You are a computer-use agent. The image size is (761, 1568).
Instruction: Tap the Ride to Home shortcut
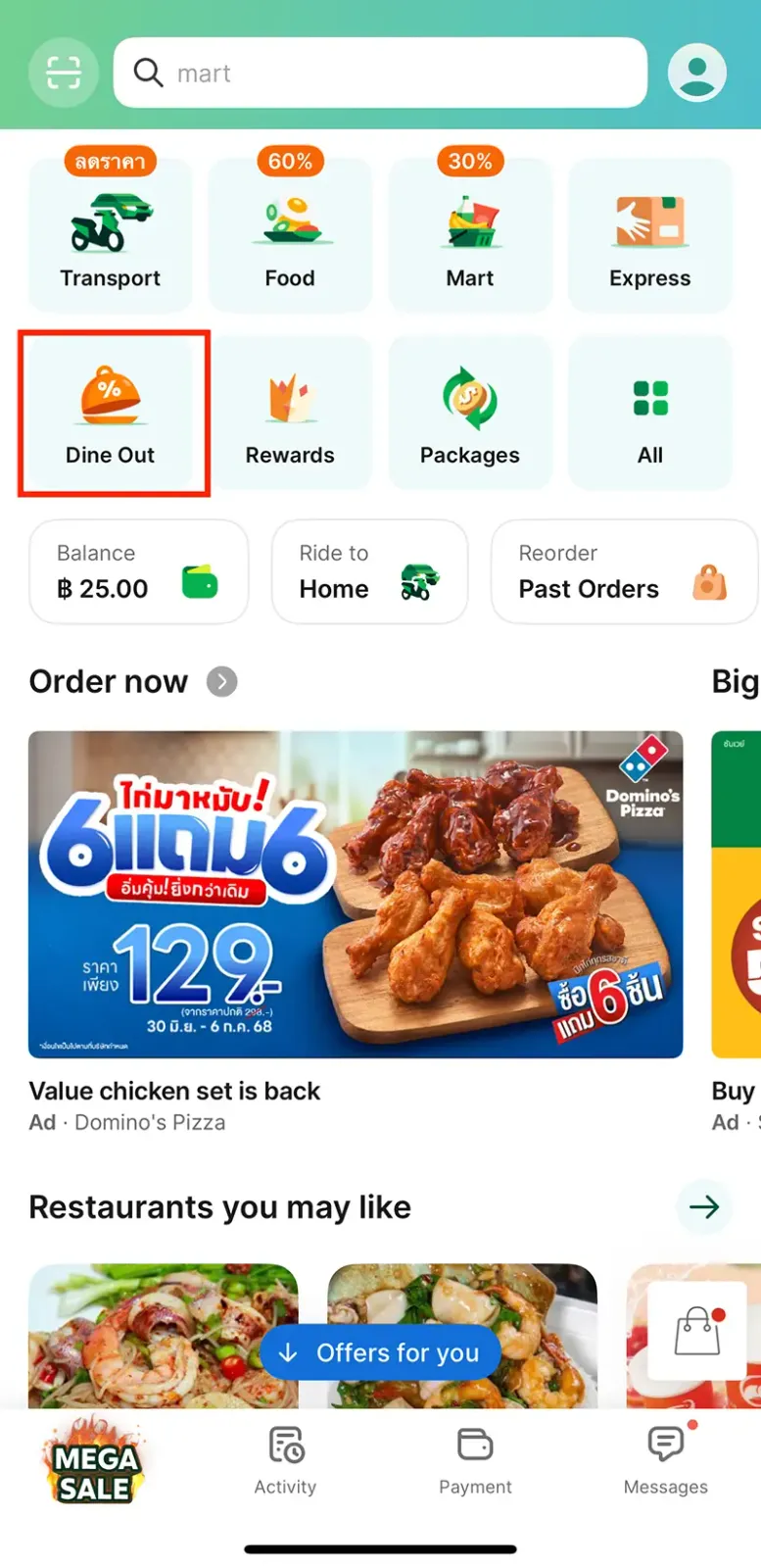[369, 571]
